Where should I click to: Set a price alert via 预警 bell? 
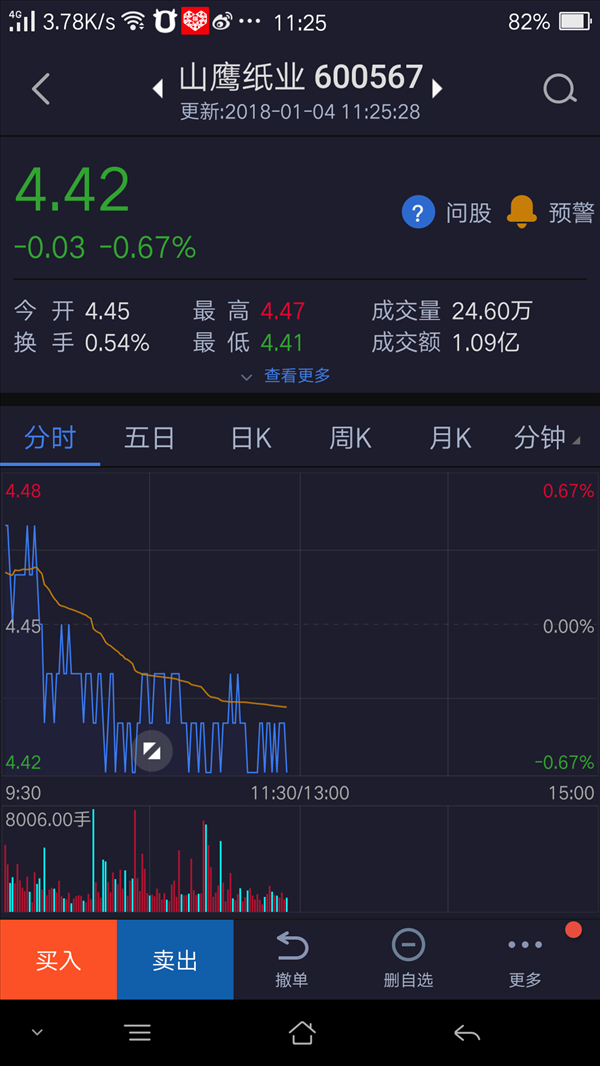[550, 213]
